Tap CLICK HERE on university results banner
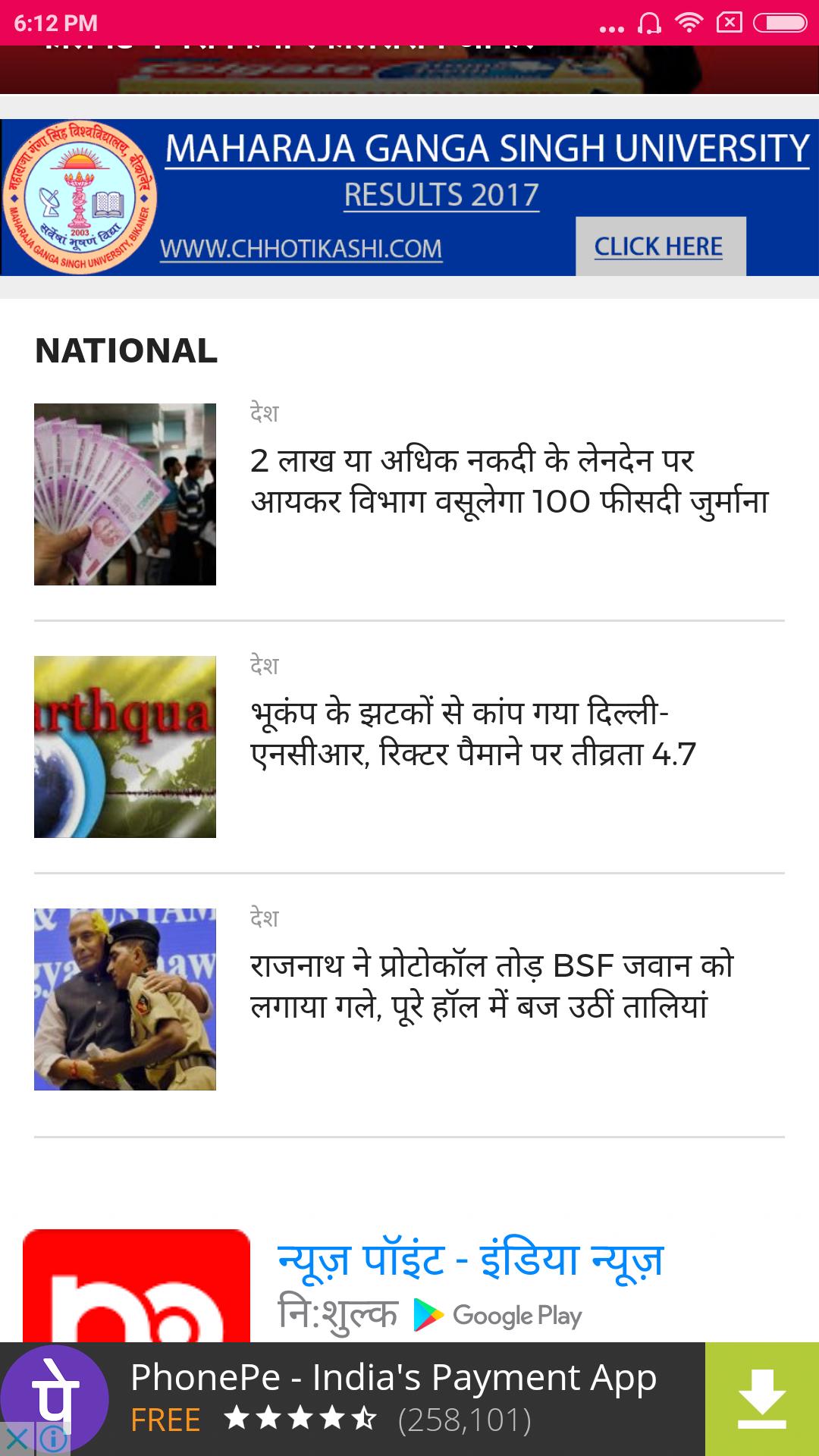819x1456 pixels. (660, 246)
